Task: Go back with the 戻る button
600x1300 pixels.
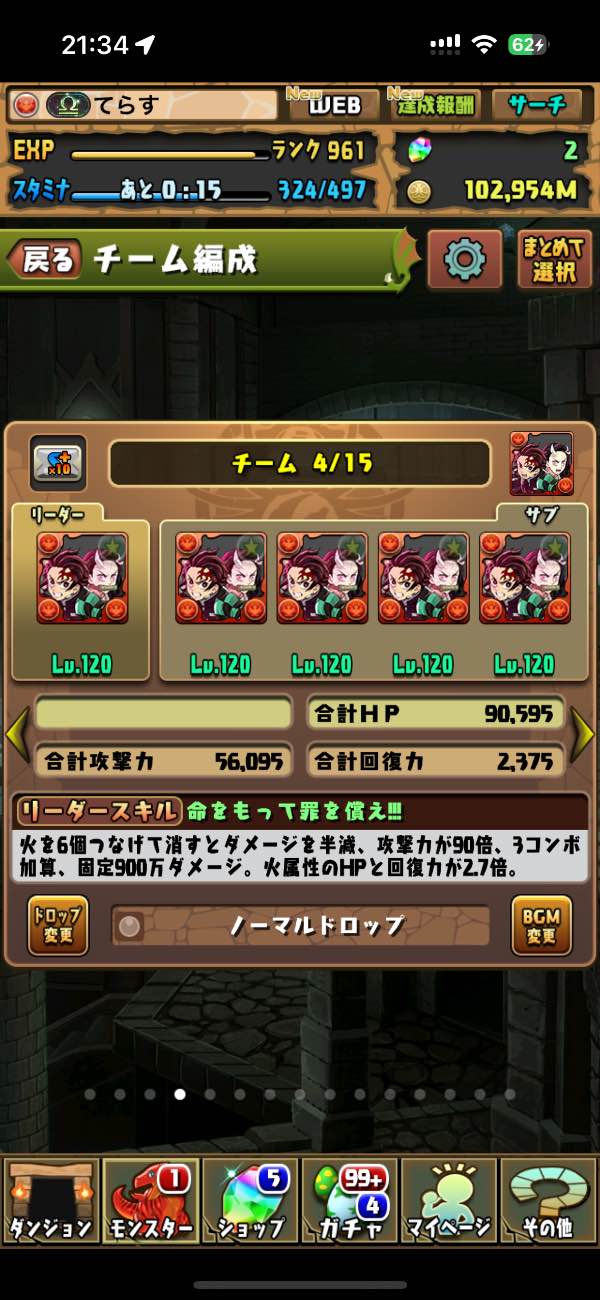Action: pos(45,260)
